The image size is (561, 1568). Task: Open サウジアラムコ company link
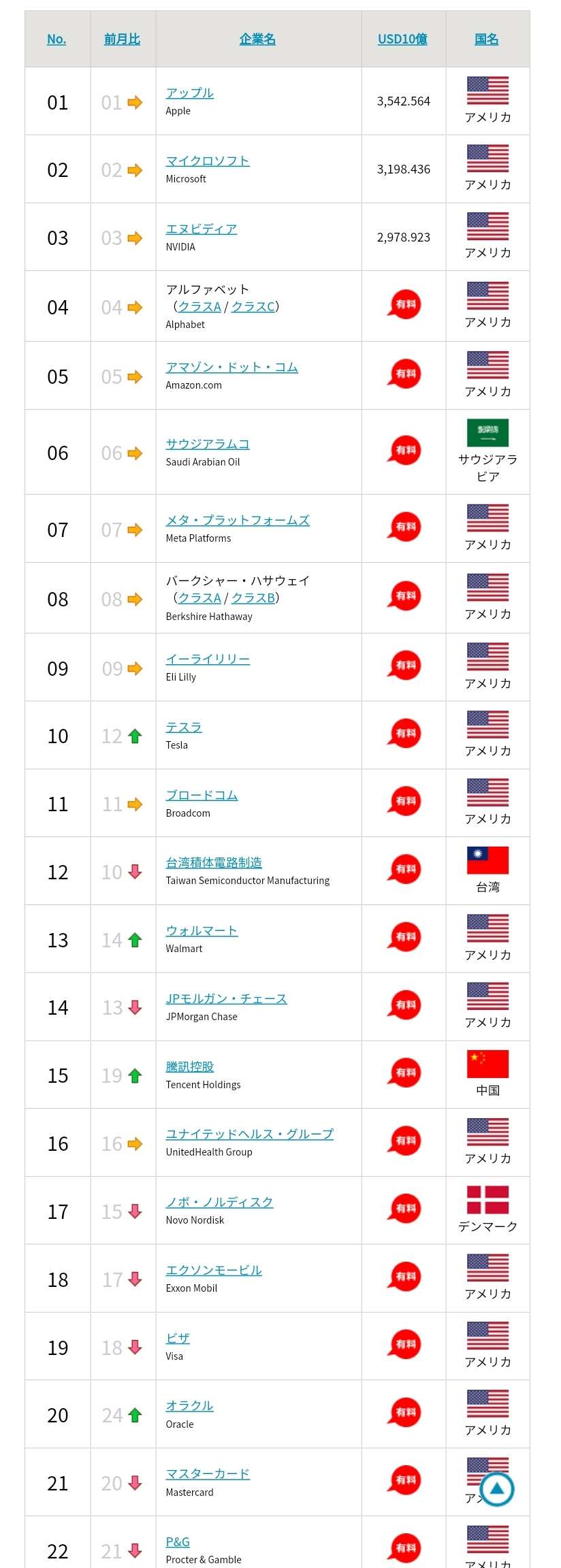coord(207,444)
